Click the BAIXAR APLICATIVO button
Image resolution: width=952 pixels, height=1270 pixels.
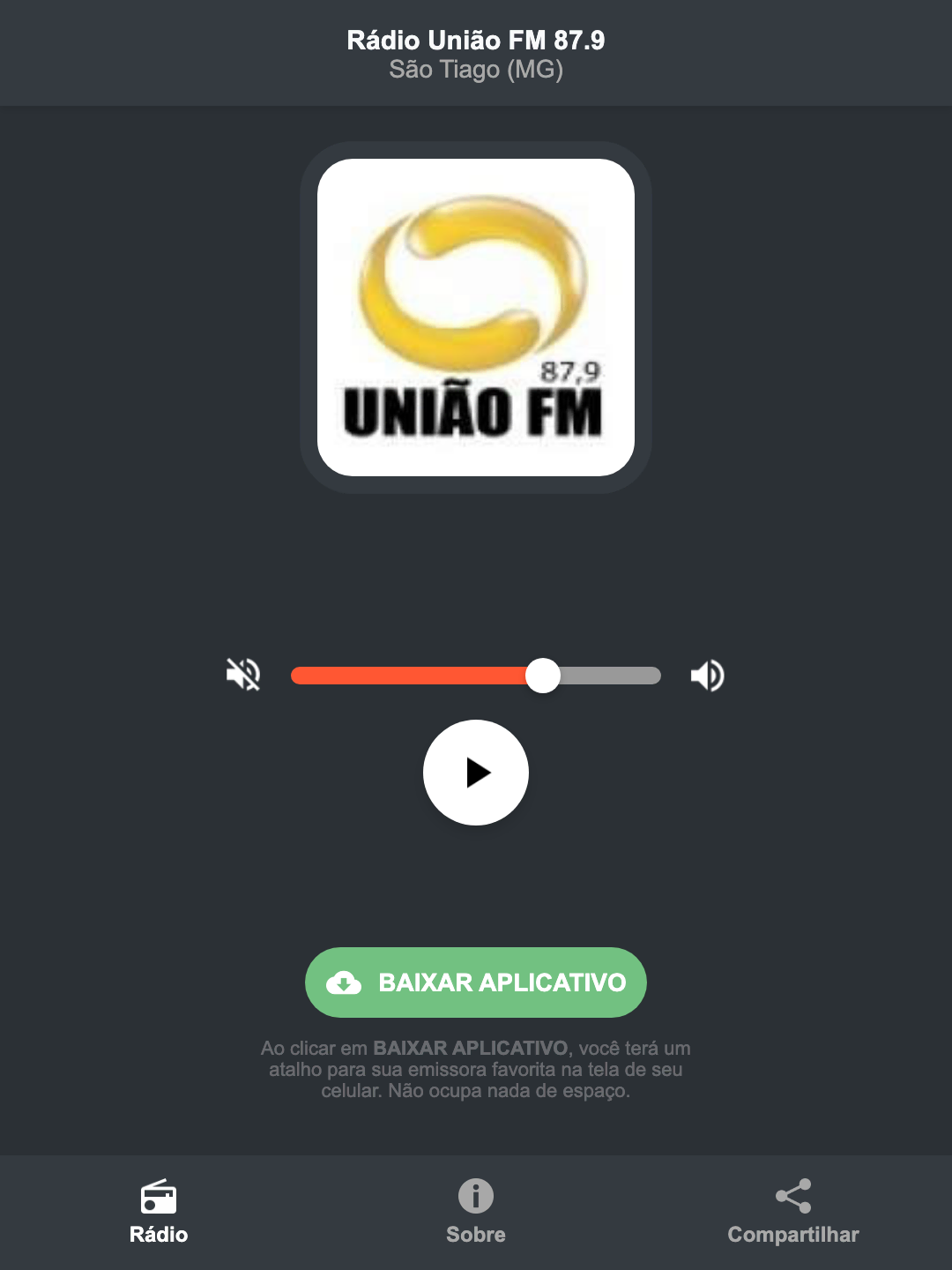pos(476,982)
